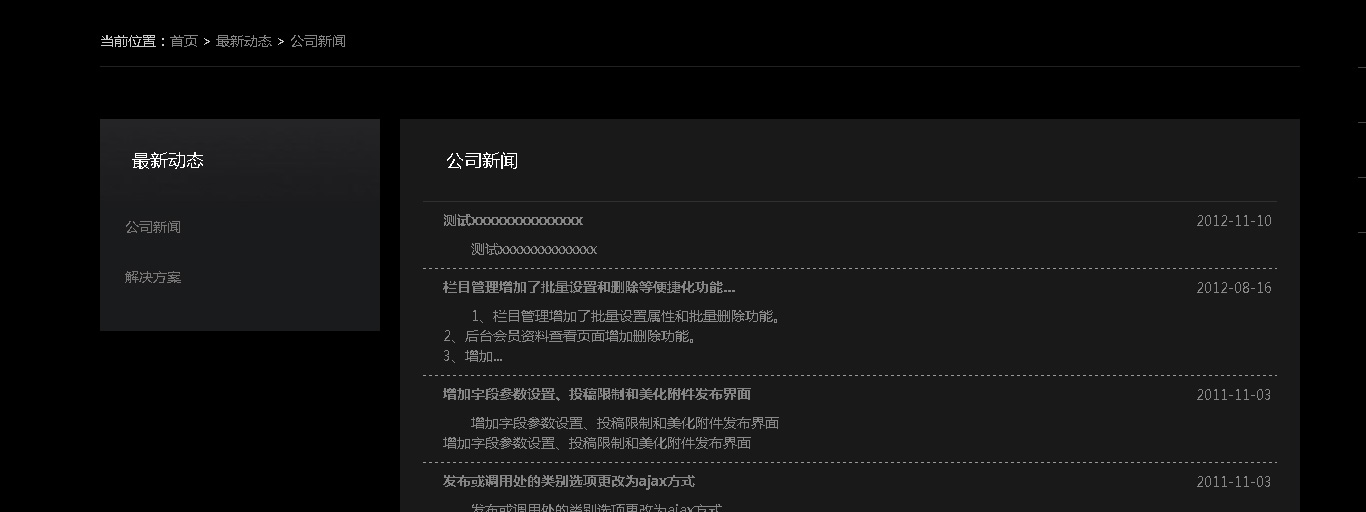Open 公司新闻 in the breadcrumb

318,41
